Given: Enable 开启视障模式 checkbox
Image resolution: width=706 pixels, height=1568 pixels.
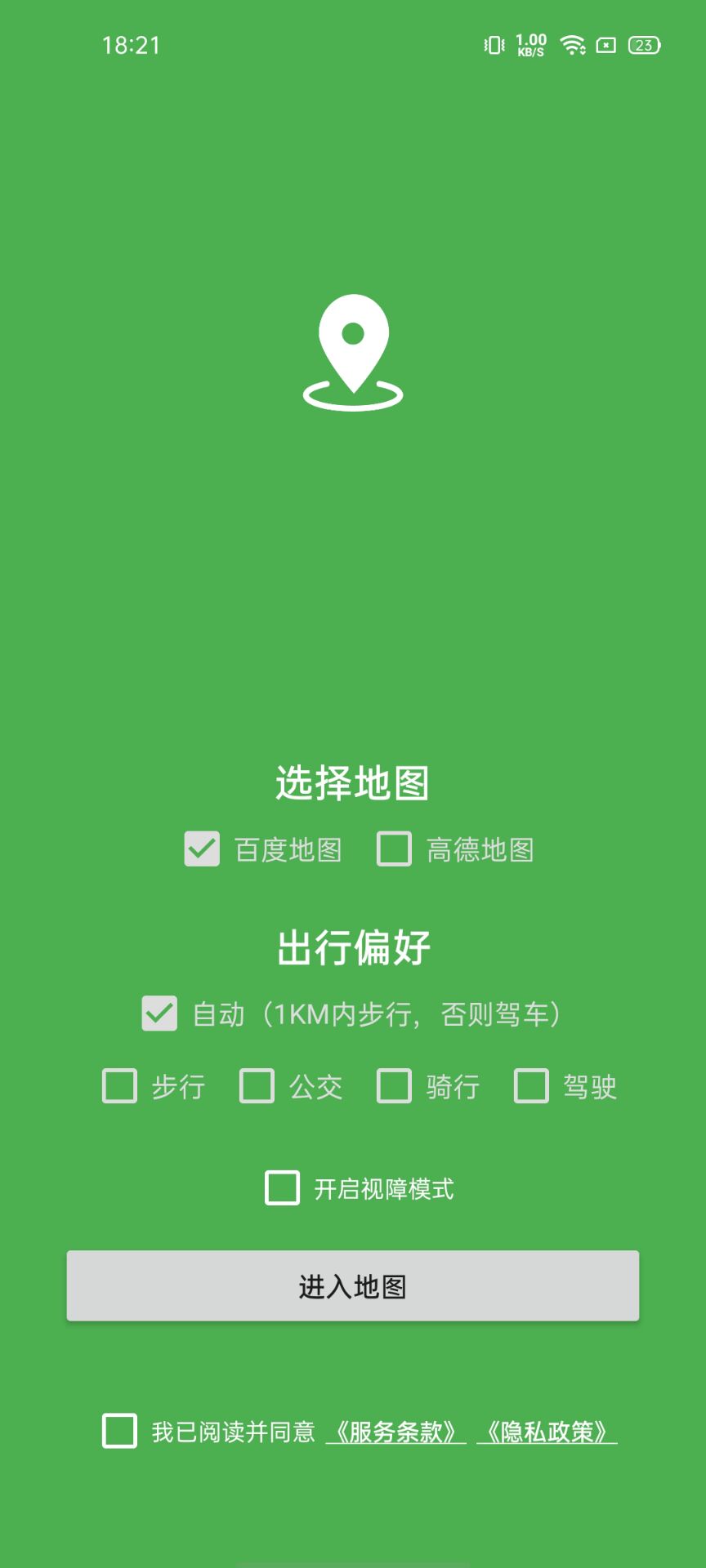Looking at the screenshot, I should pyautogui.click(x=283, y=1187).
